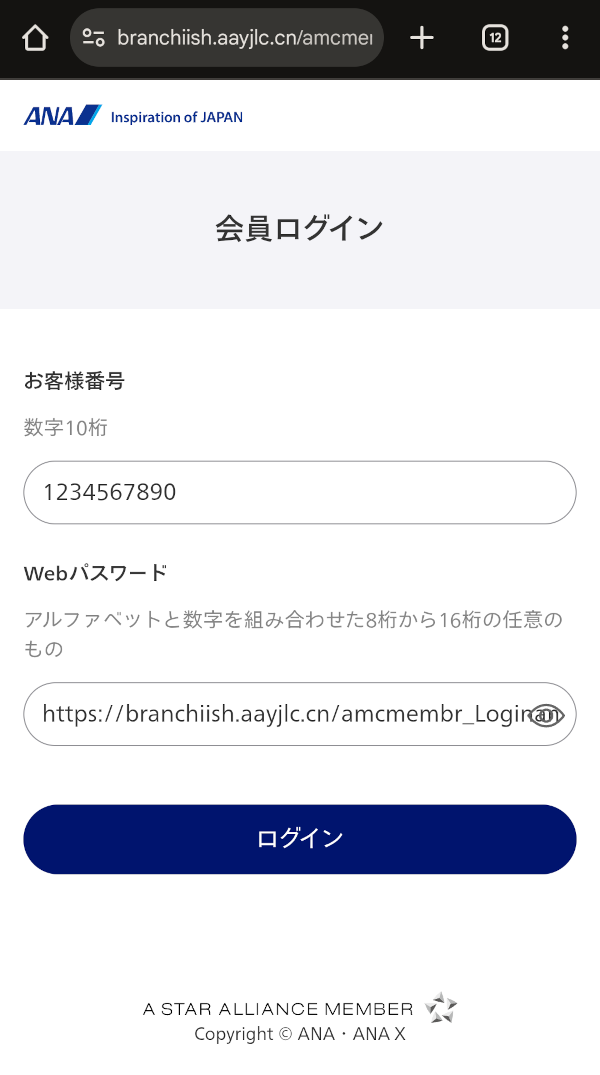Open the browser overflow menu
The width and height of the screenshot is (600, 1075).
coord(565,38)
